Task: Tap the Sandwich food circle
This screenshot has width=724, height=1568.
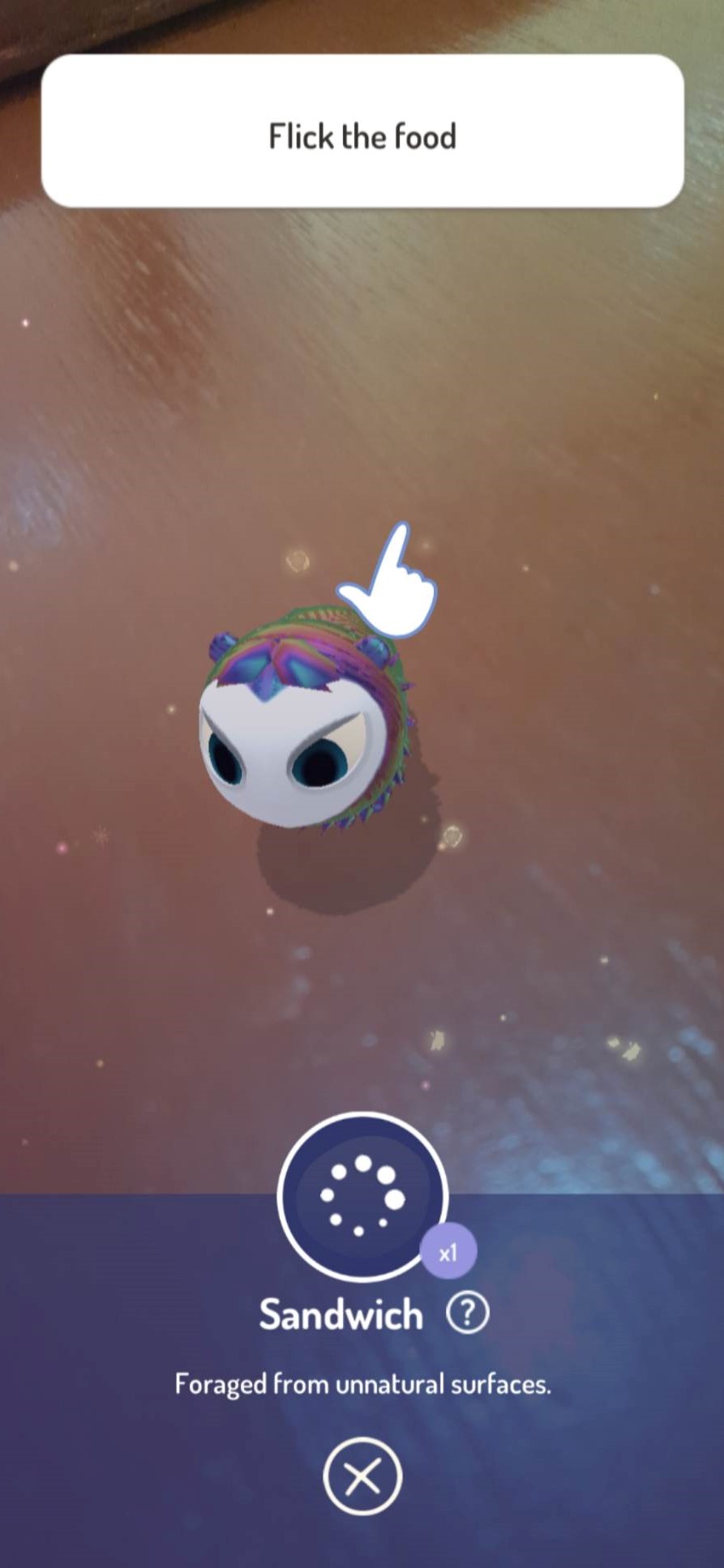Action: (x=362, y=1197)
